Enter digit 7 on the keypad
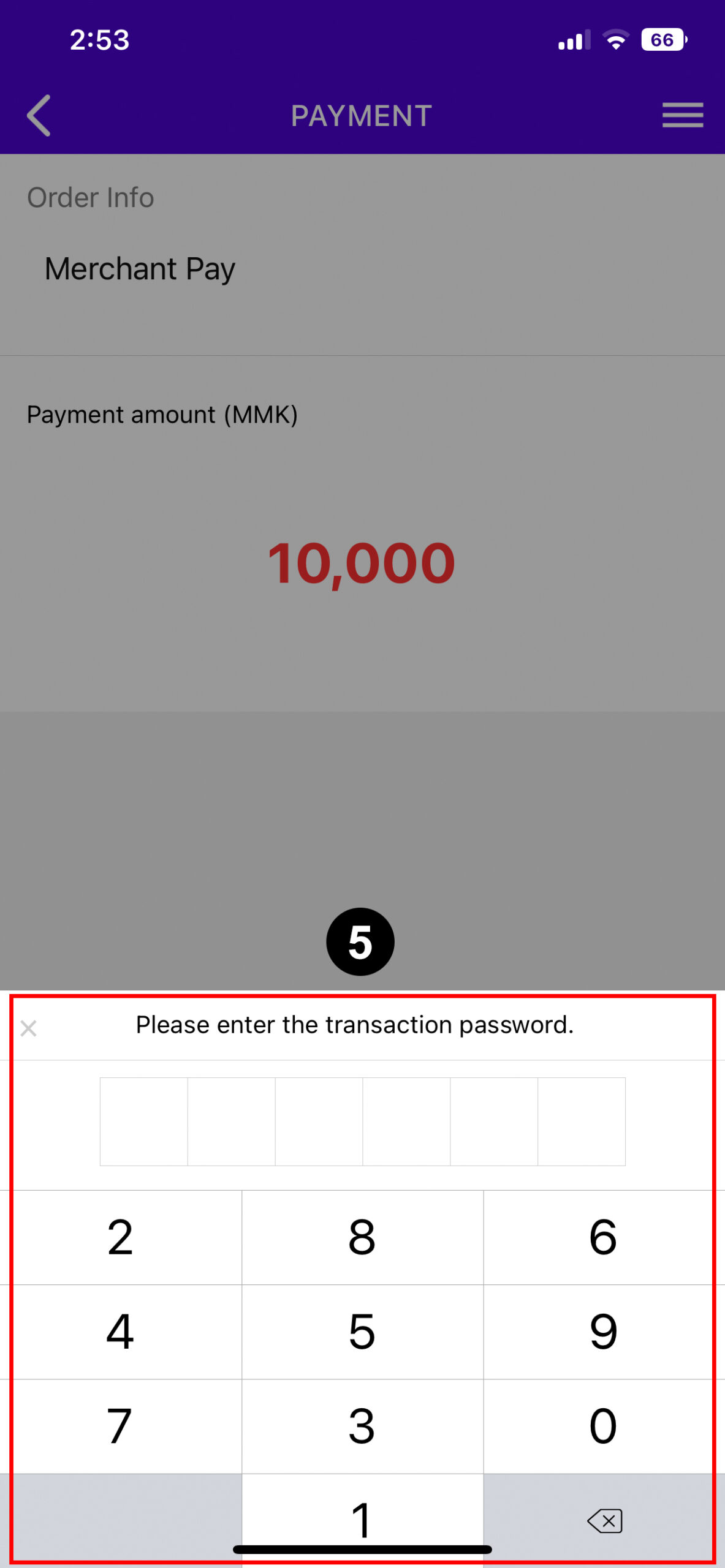The image size is (725, 1568). (x=121, y=1427)
